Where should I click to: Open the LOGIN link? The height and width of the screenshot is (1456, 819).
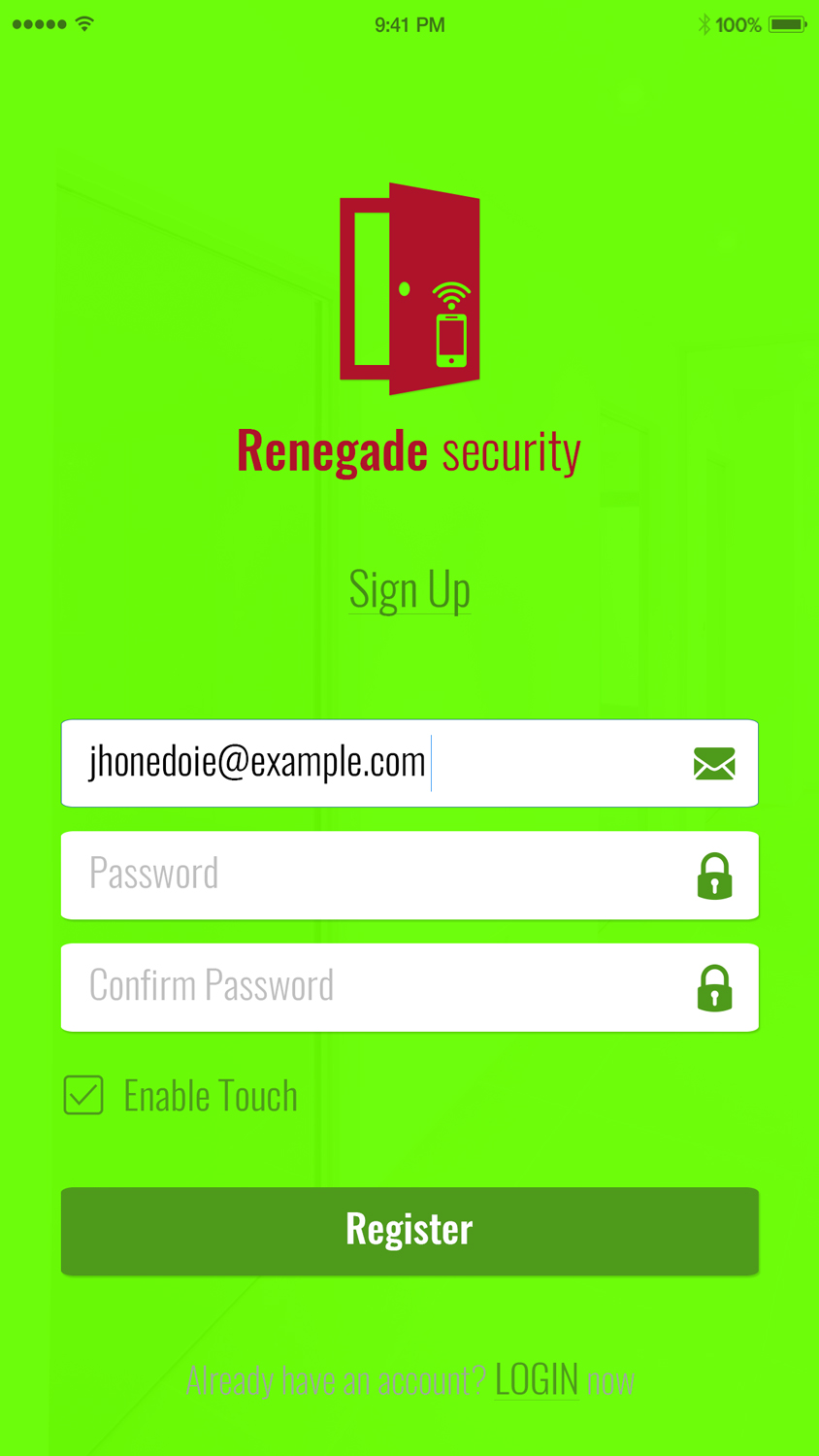(536, 1379)
